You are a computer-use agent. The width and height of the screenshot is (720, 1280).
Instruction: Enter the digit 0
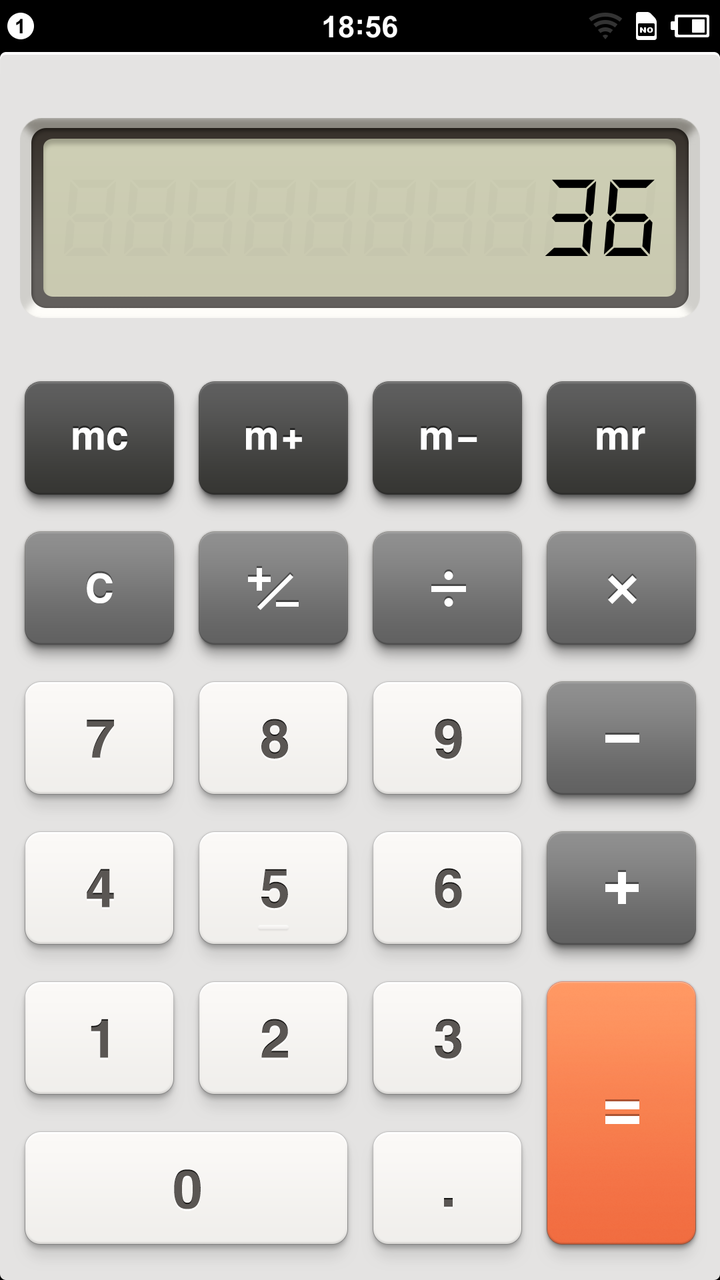(x=186, y=1188)
